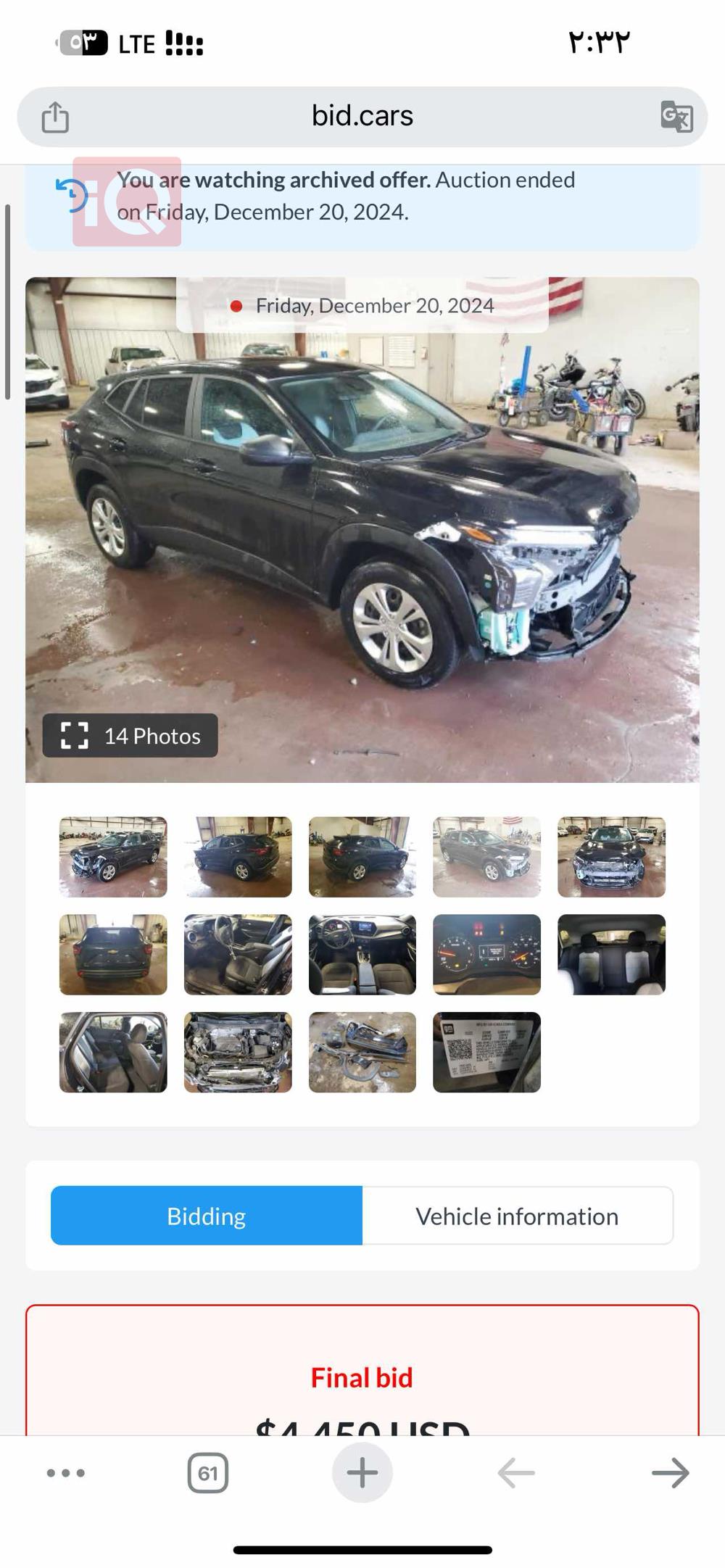725x1568 pixels.
Task: Show the 61 open tabs
Action: pyautogui.click(x=208, y=1472)
